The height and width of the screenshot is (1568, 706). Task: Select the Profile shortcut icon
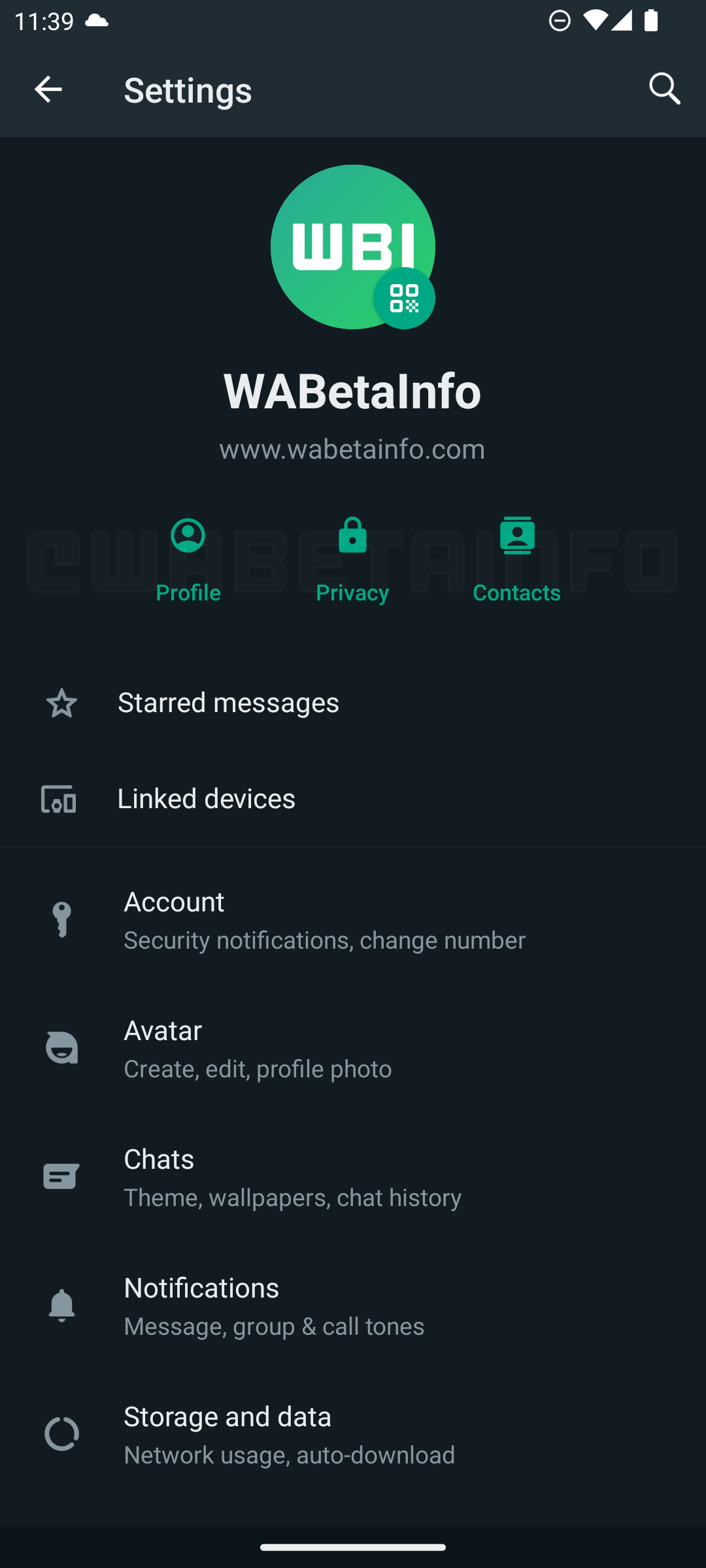[188, 536]
